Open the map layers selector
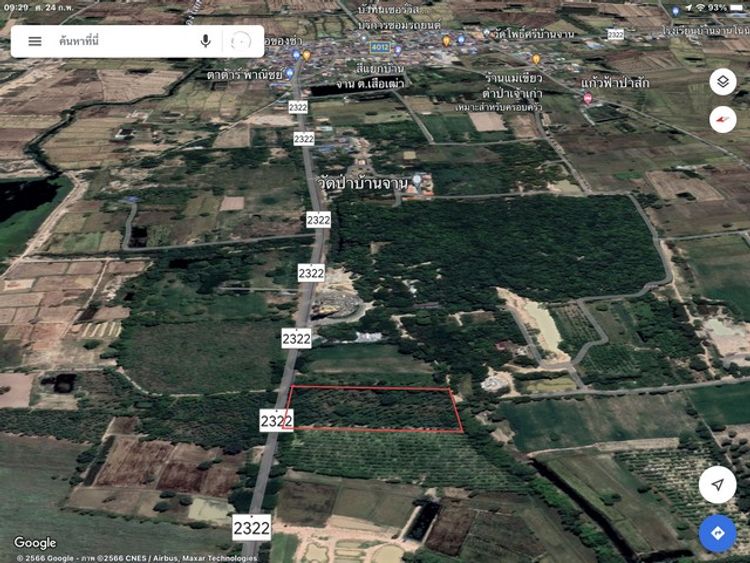This screenshot has width=750, height=563. (x=722, y=83)
